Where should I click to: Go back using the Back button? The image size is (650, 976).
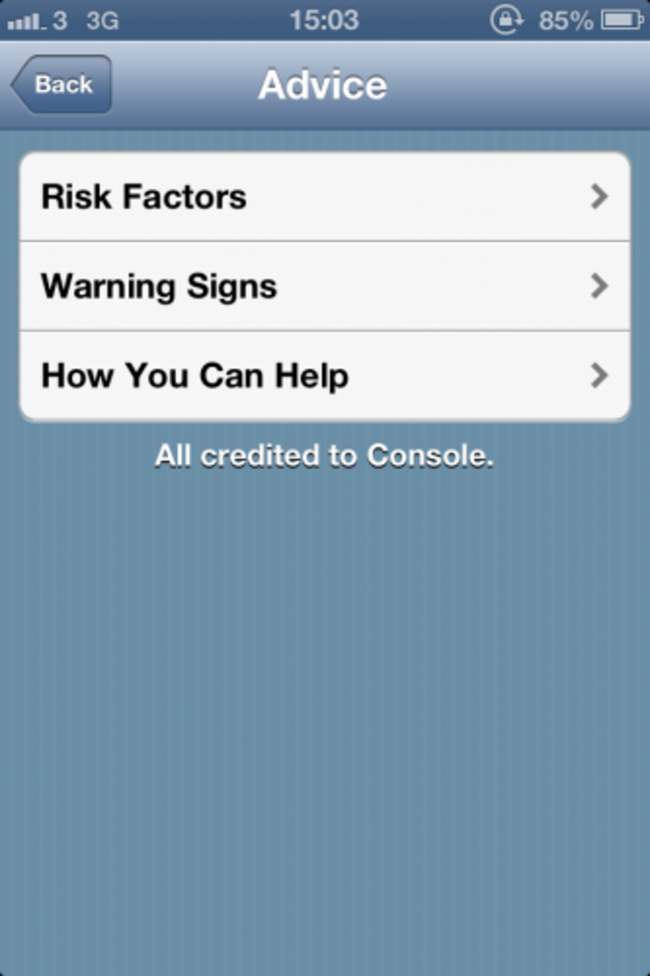coord(62,85)
